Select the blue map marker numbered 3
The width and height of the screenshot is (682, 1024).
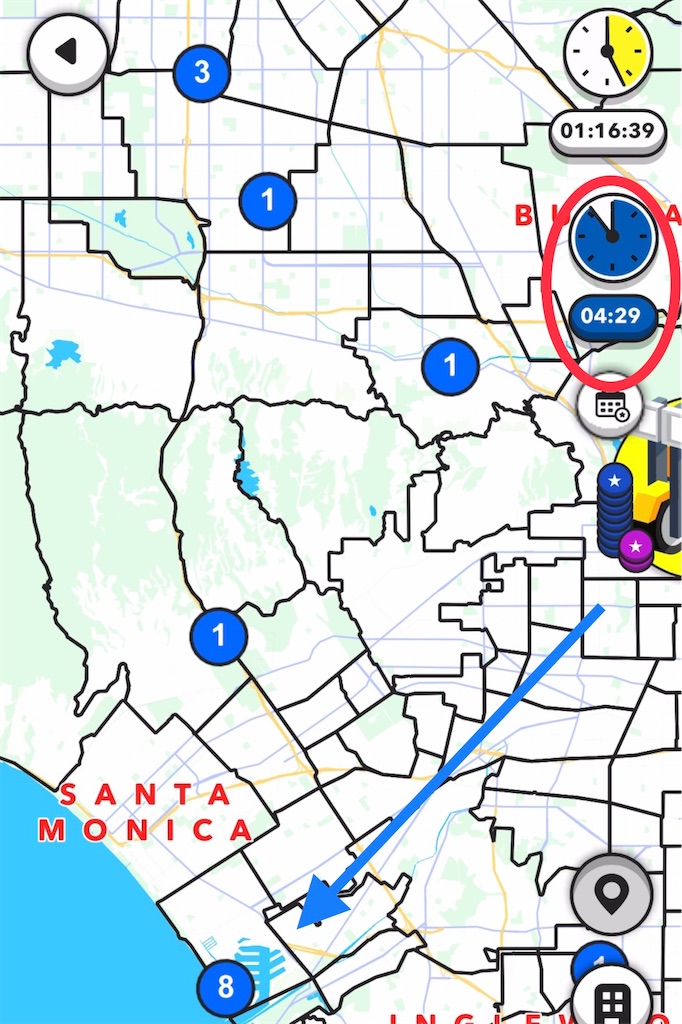tap(202, 72)
